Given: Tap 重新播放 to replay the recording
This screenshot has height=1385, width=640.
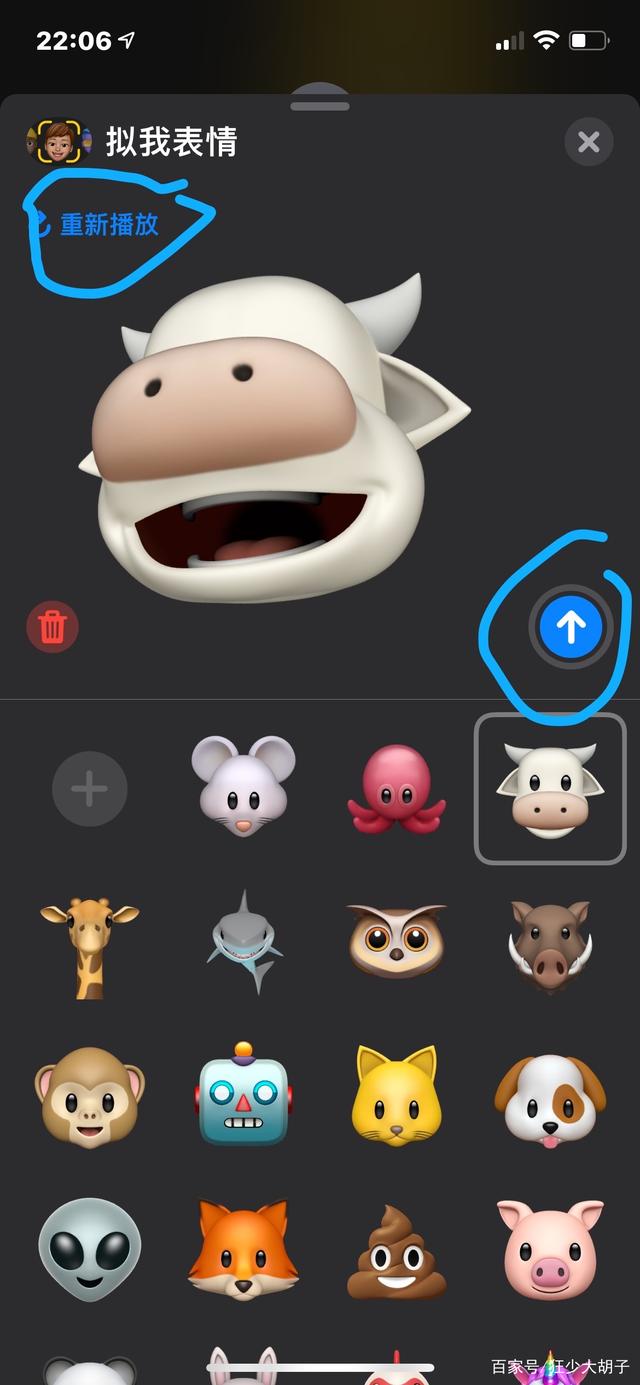Looking at the screenshot, I should pos(108,224).
